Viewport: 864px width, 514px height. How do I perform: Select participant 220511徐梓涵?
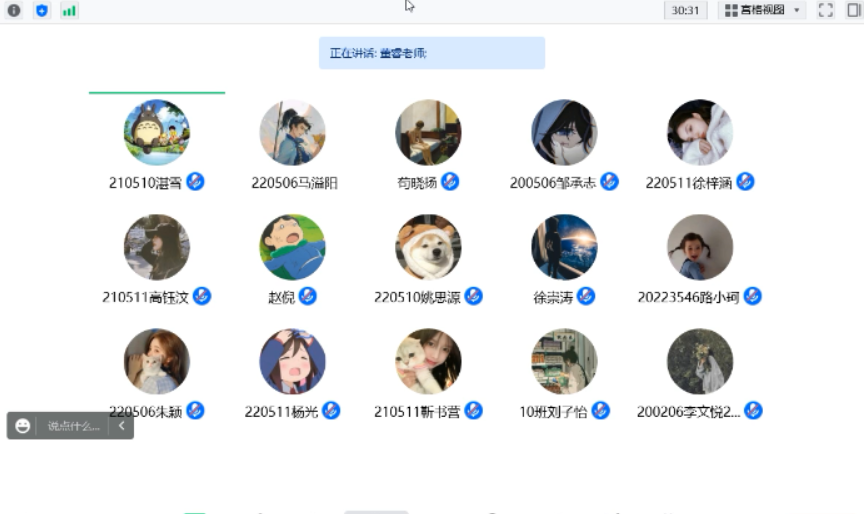click(x=700, y=132)
